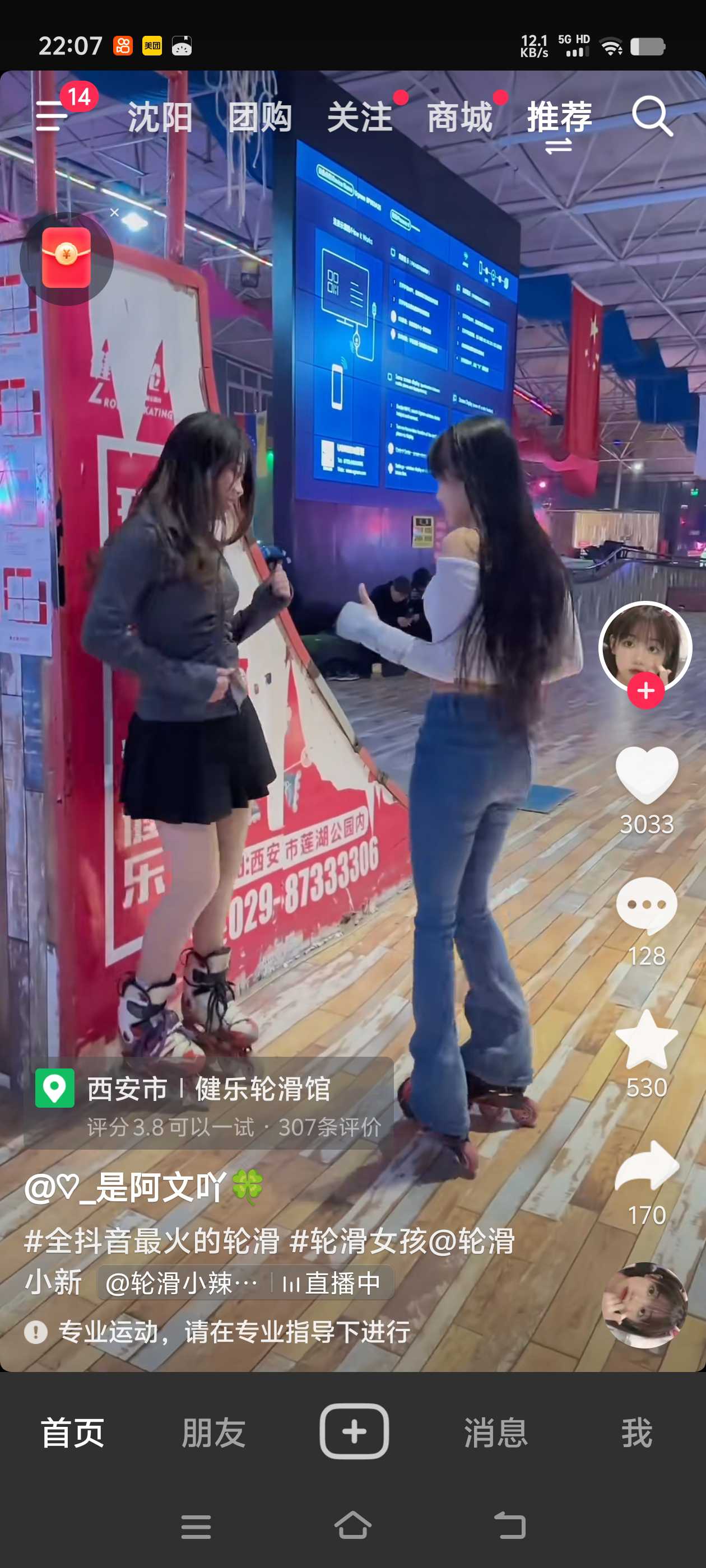Open the red envelope reward widget
Viewport: 706px width, 1568px height.
(66, 258)
